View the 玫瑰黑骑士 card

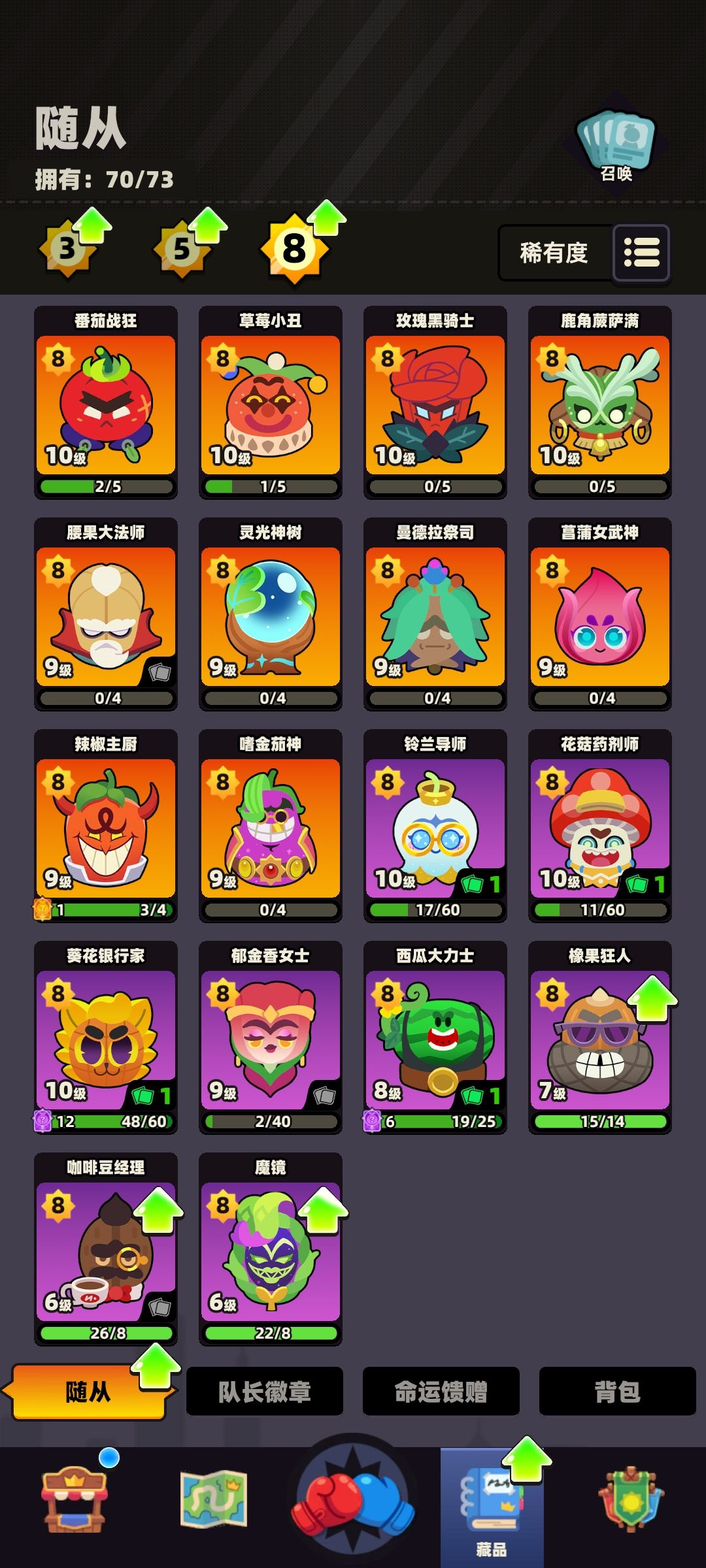coord(435,402)
